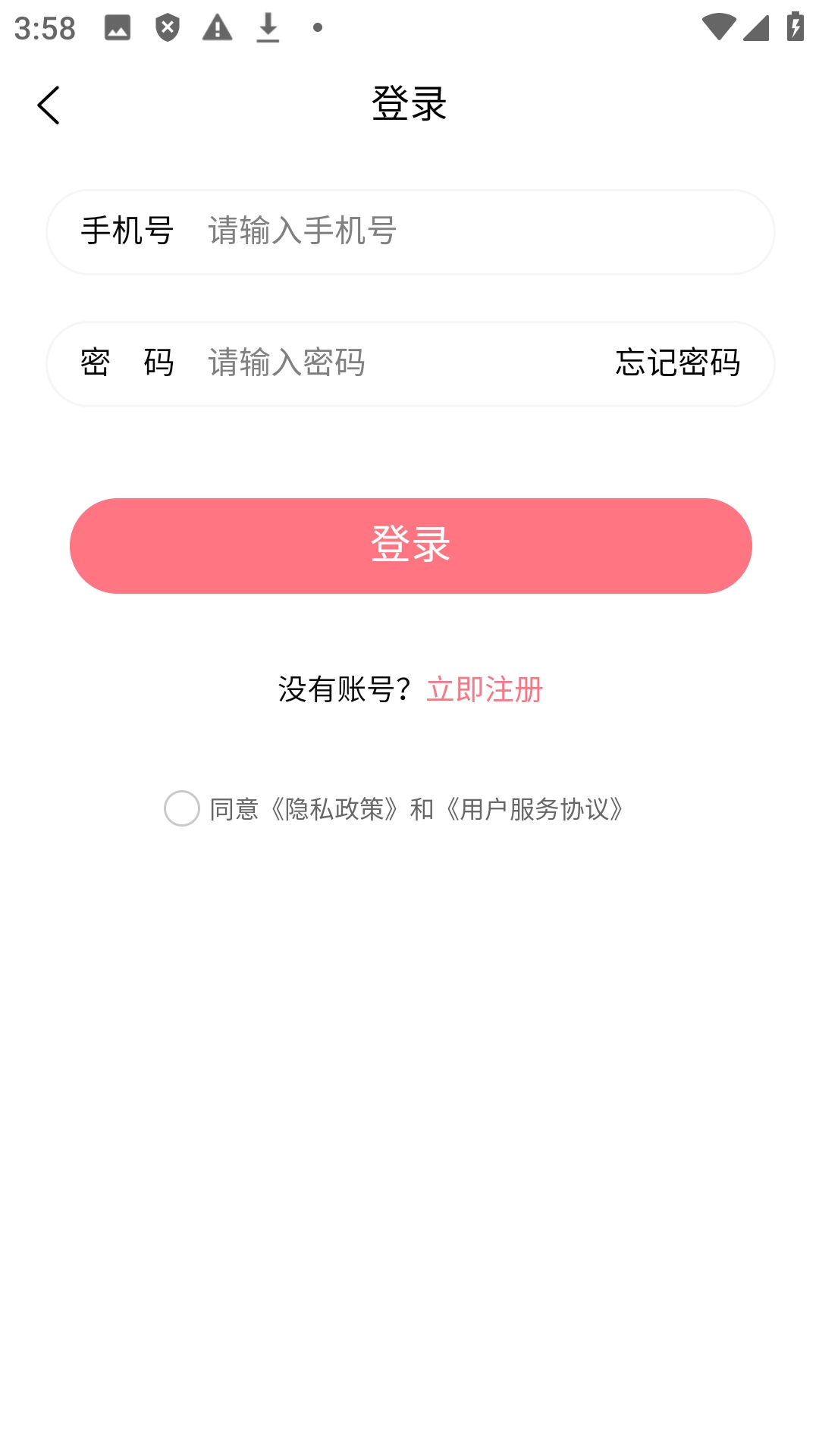Image resolution: width=819 pixels, height=1456 pixels.
Task: Go back using the top-left arrow
Action: [49, 105]
